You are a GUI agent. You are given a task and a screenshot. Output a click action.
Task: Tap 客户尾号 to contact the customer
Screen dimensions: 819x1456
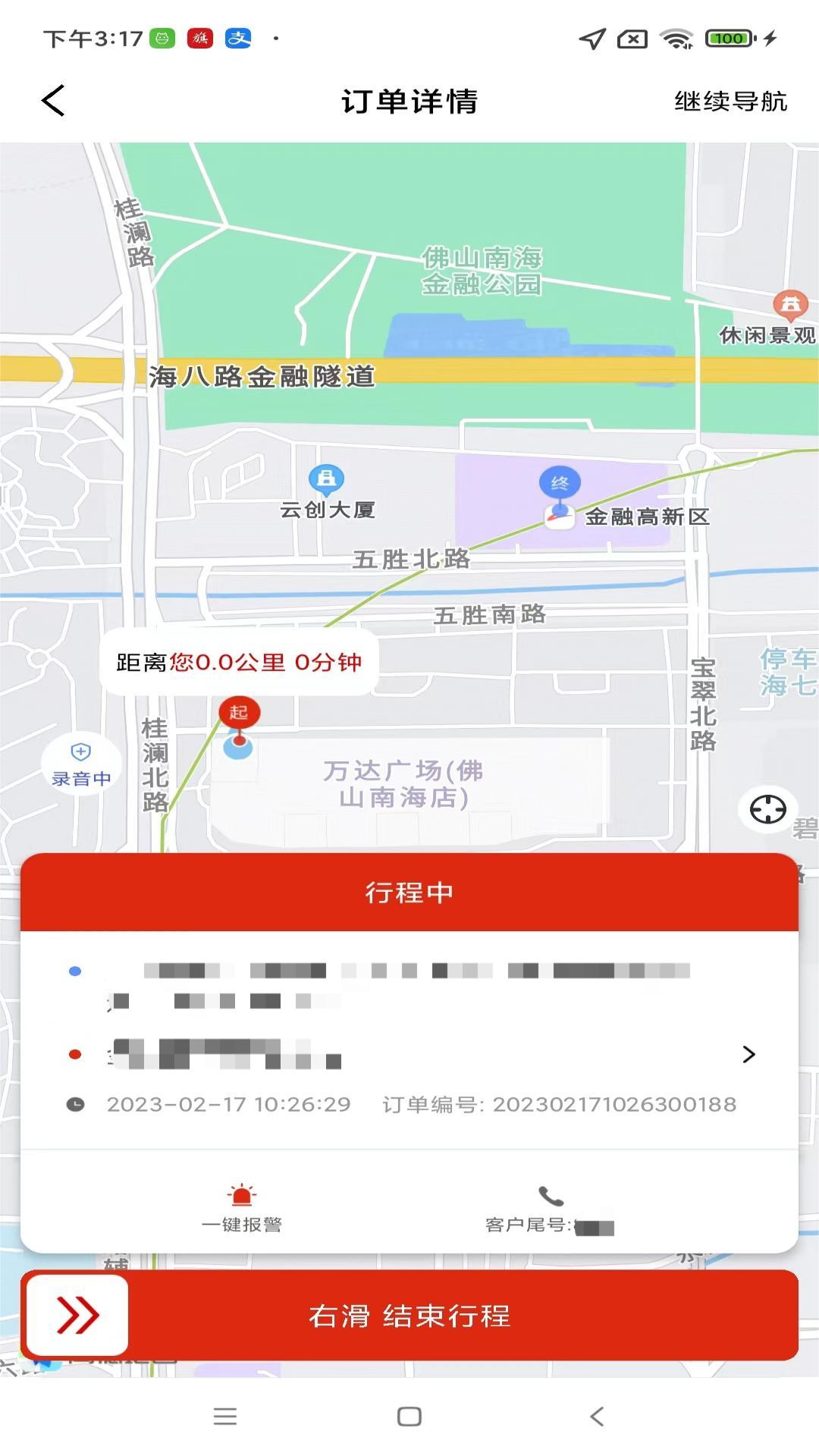point(551,1219)
